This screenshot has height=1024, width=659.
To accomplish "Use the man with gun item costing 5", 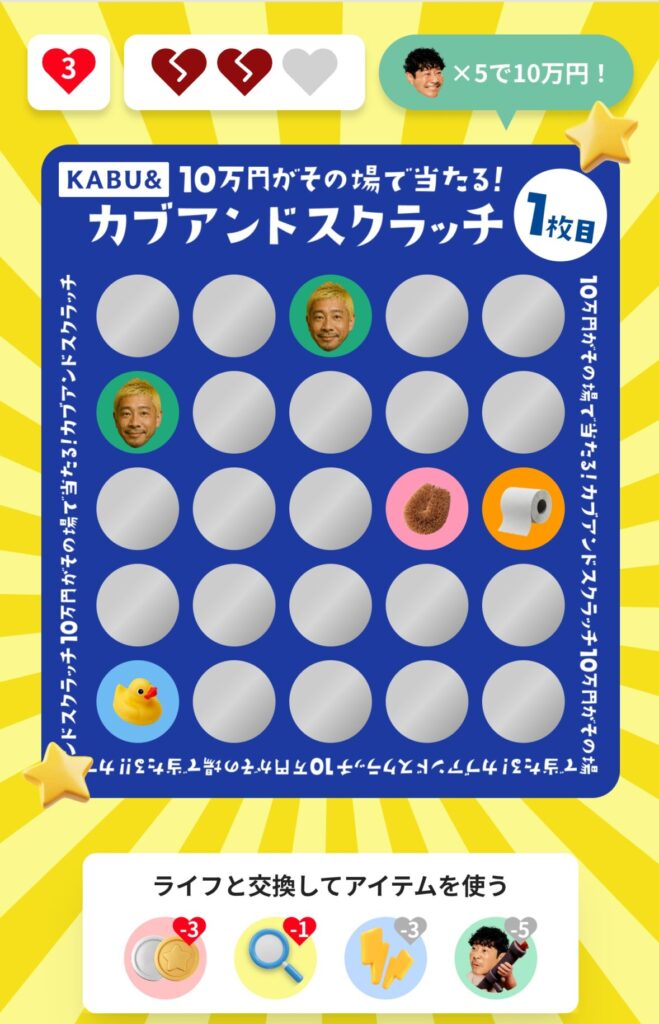I will [495, 957].
